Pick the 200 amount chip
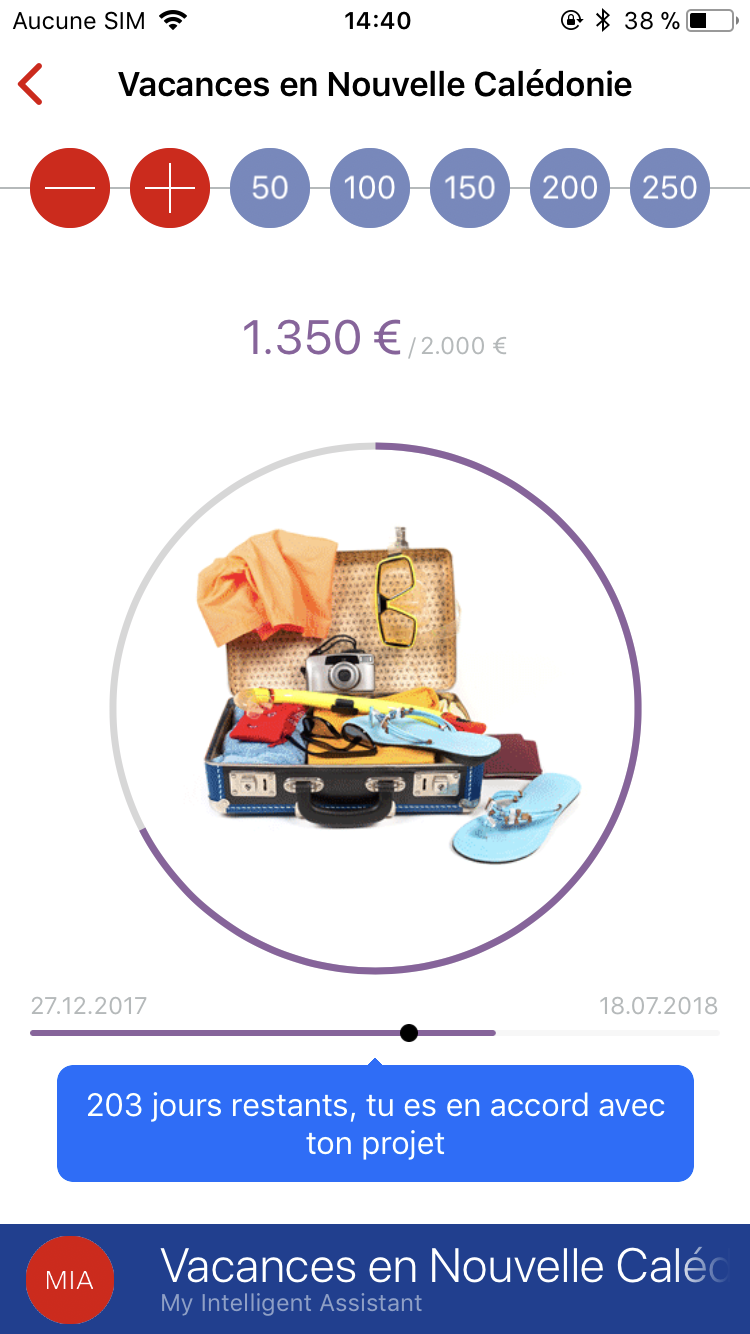 (x=570, y=188)
